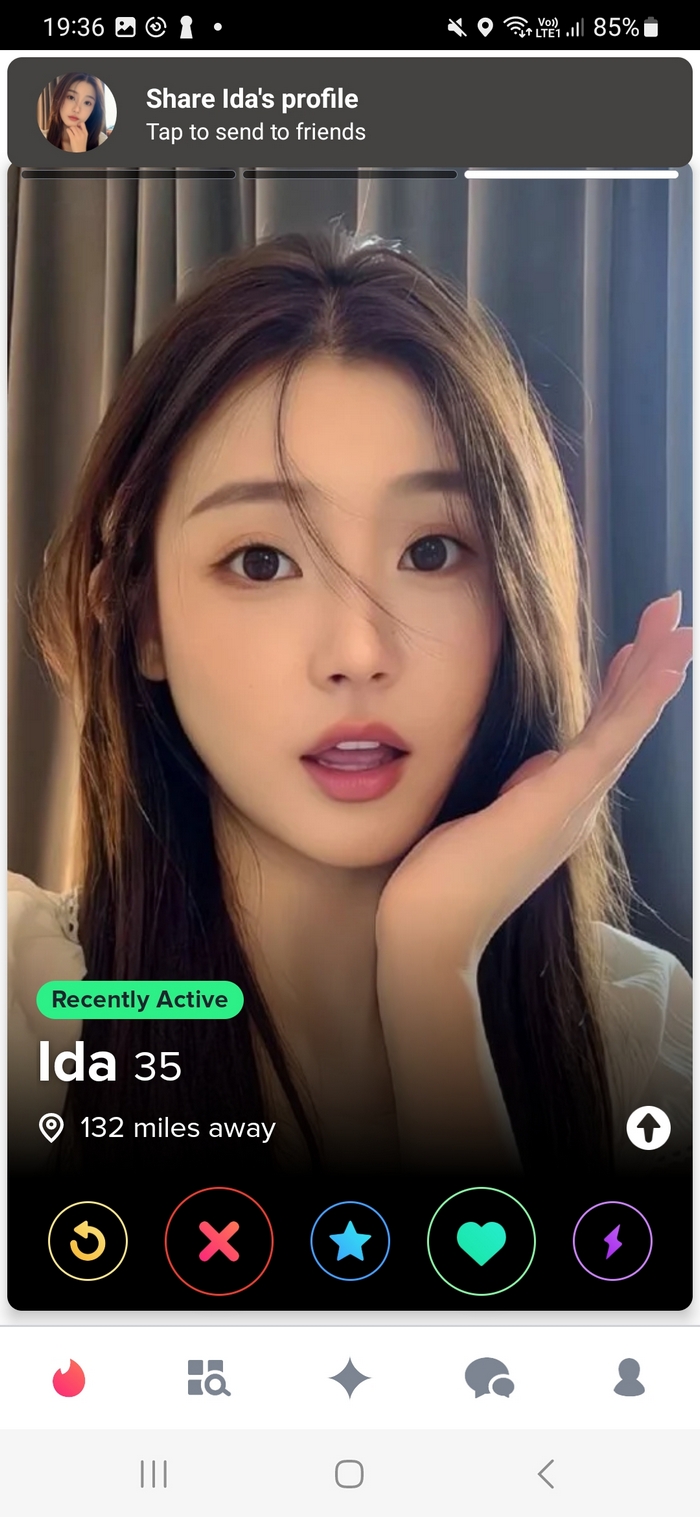Go to the Messages tab
The image size is (700, 1517).
489,1378
